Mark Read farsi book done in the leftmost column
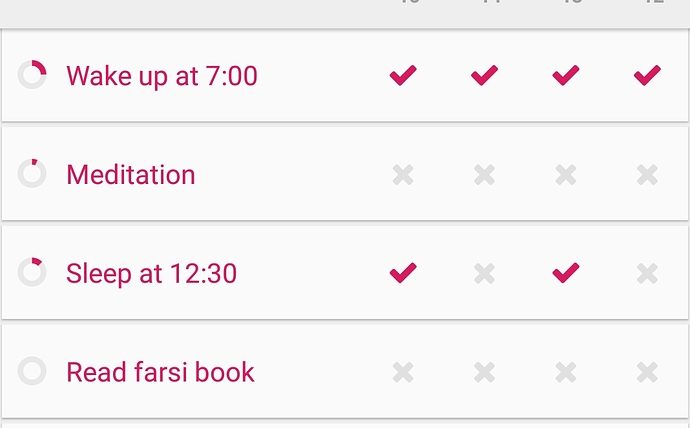The image size is (690, 428). tap(403, 372)
